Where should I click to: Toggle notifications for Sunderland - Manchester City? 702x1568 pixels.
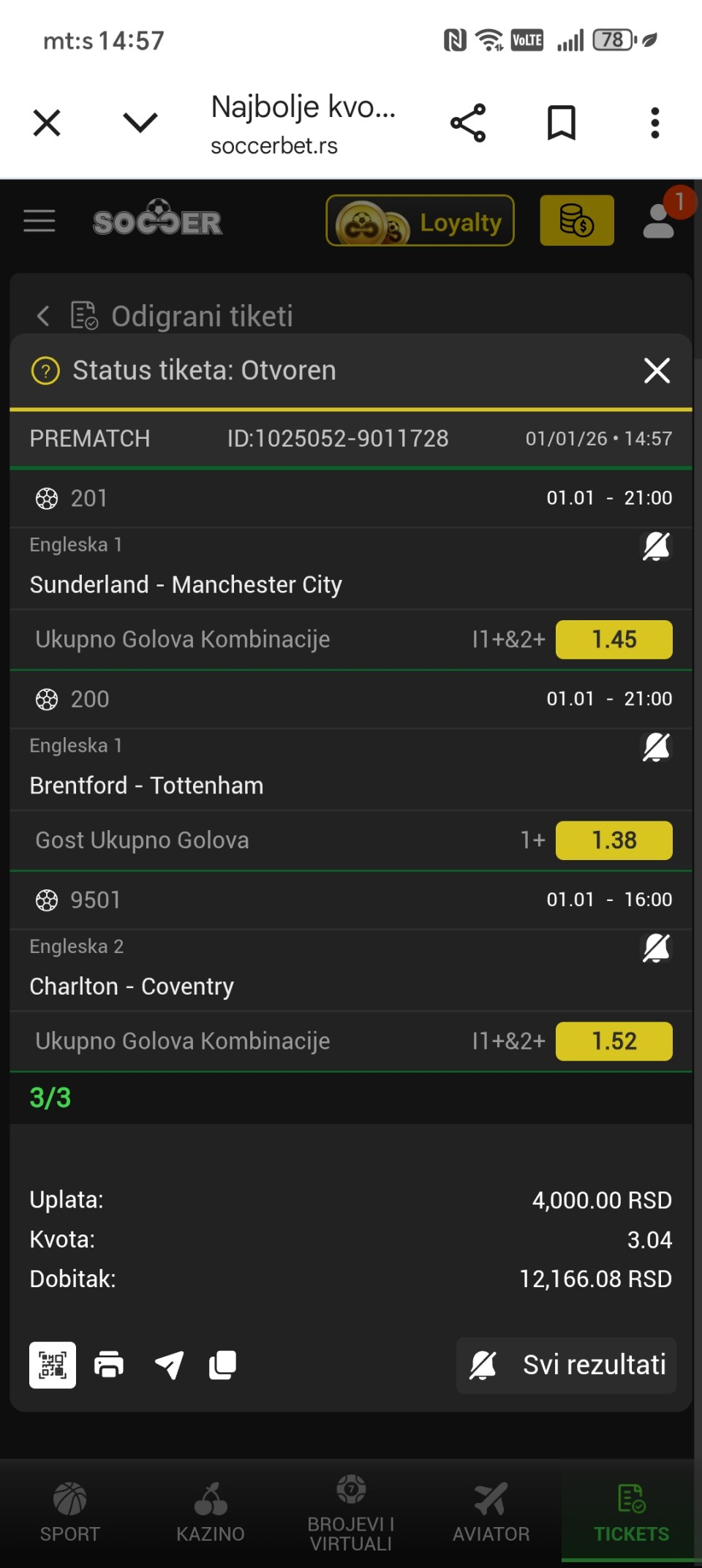(x=656, y=546)
